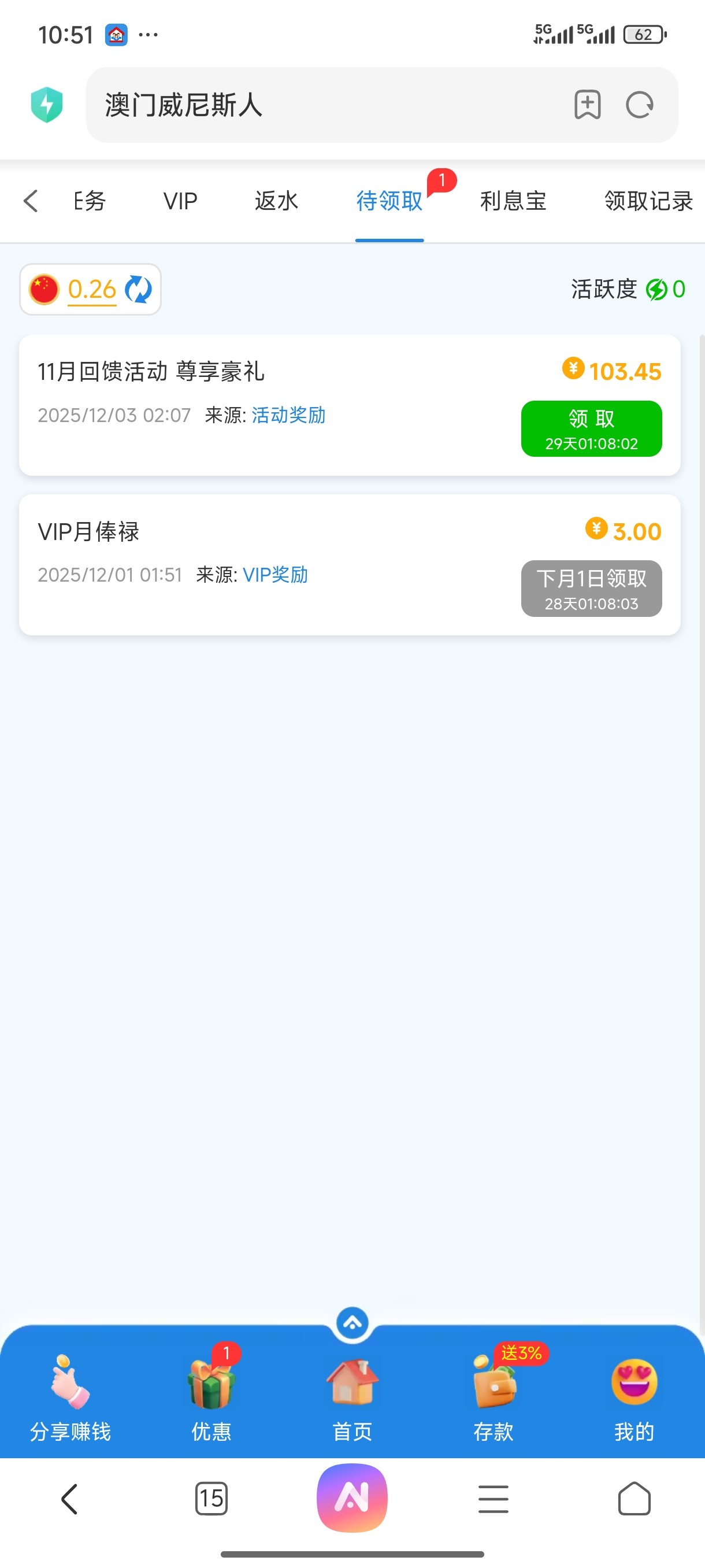Screen dimensions: 705x1568
Task: Open the 活动奖励 source link
Action: click(x=288, y=415)
